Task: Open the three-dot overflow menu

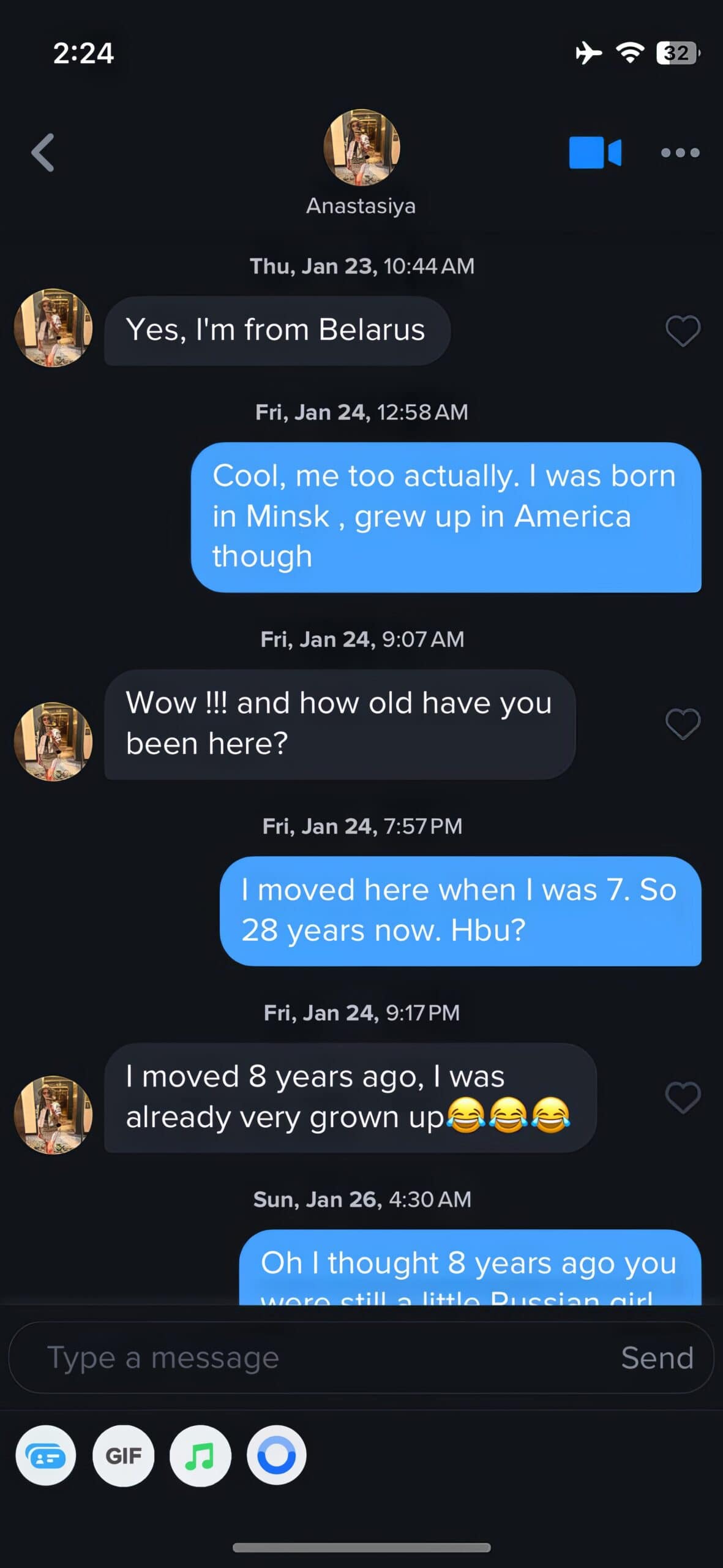Action: 680,153
